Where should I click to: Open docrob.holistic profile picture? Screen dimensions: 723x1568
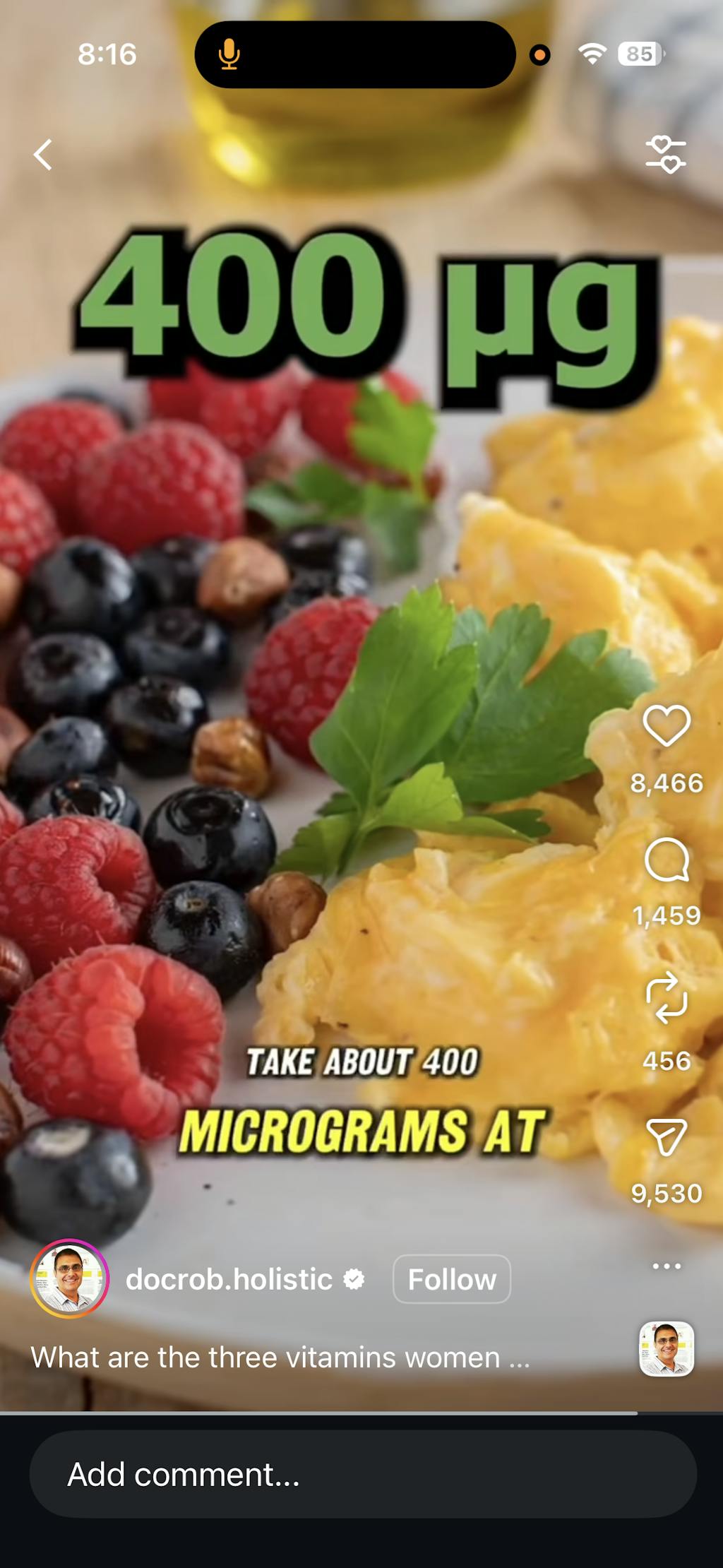69,1279
